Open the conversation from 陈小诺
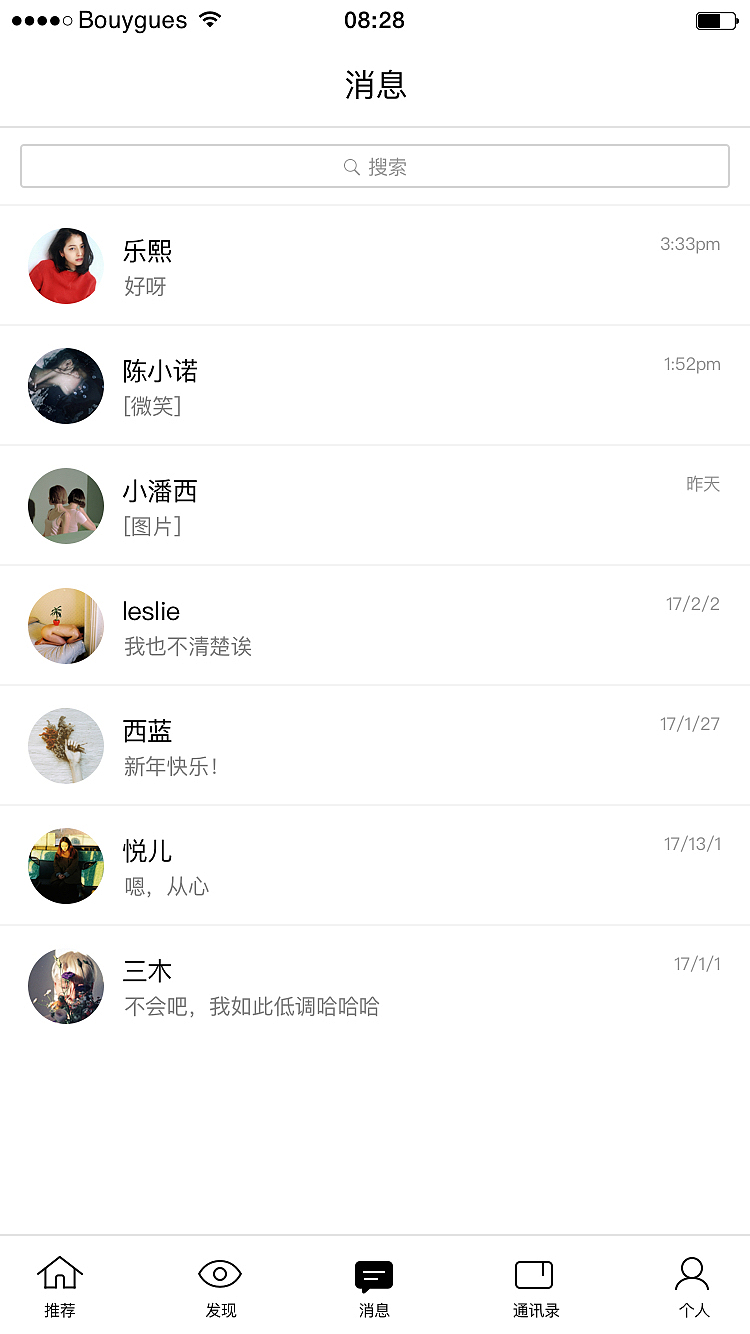The image size is (750, 1334). tap(375, 385)
